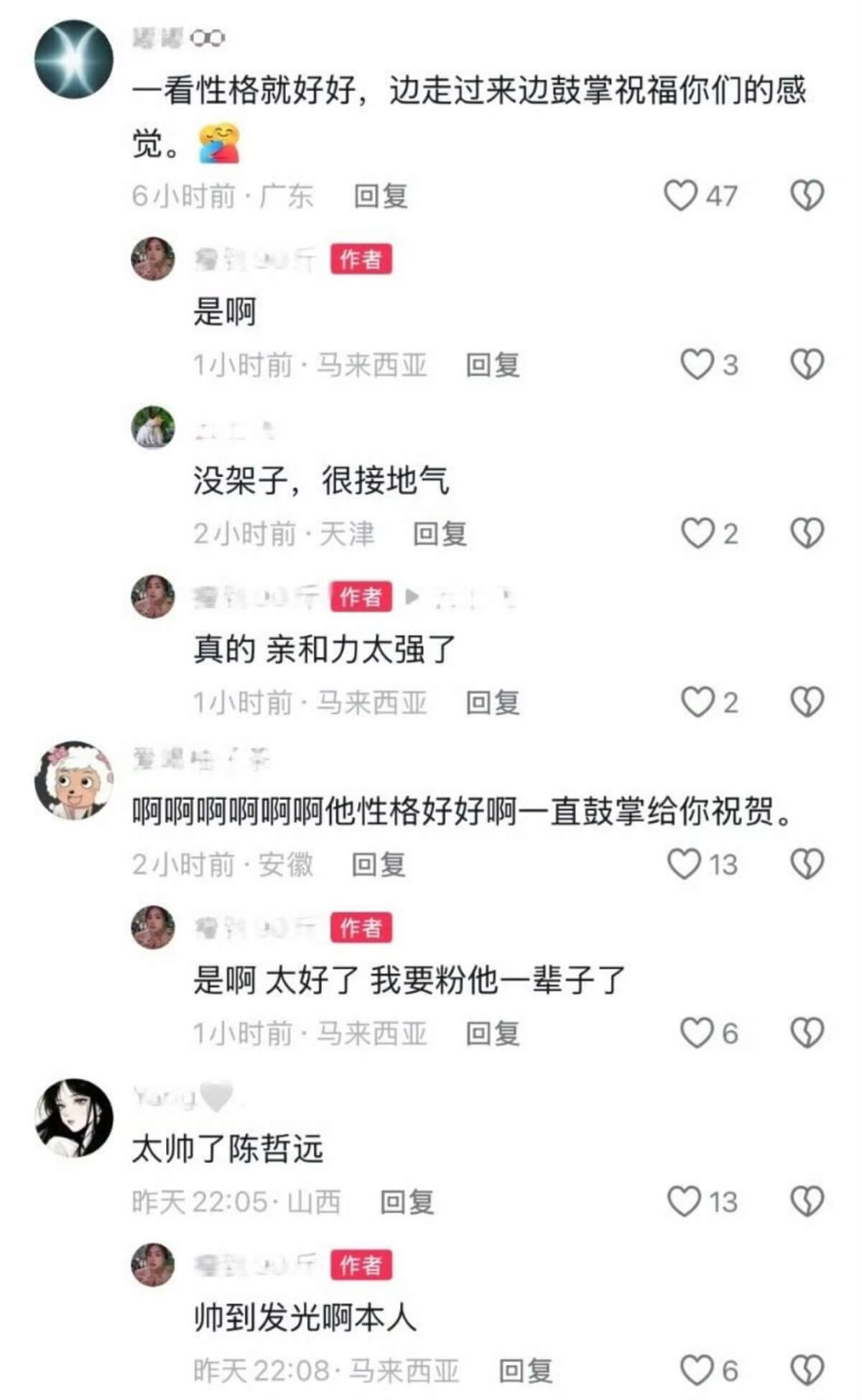Like the reply 帅到发光啊本人
Viewport: 862px width, 1400px height.
pyautogui.click(x=697, y=1371)
